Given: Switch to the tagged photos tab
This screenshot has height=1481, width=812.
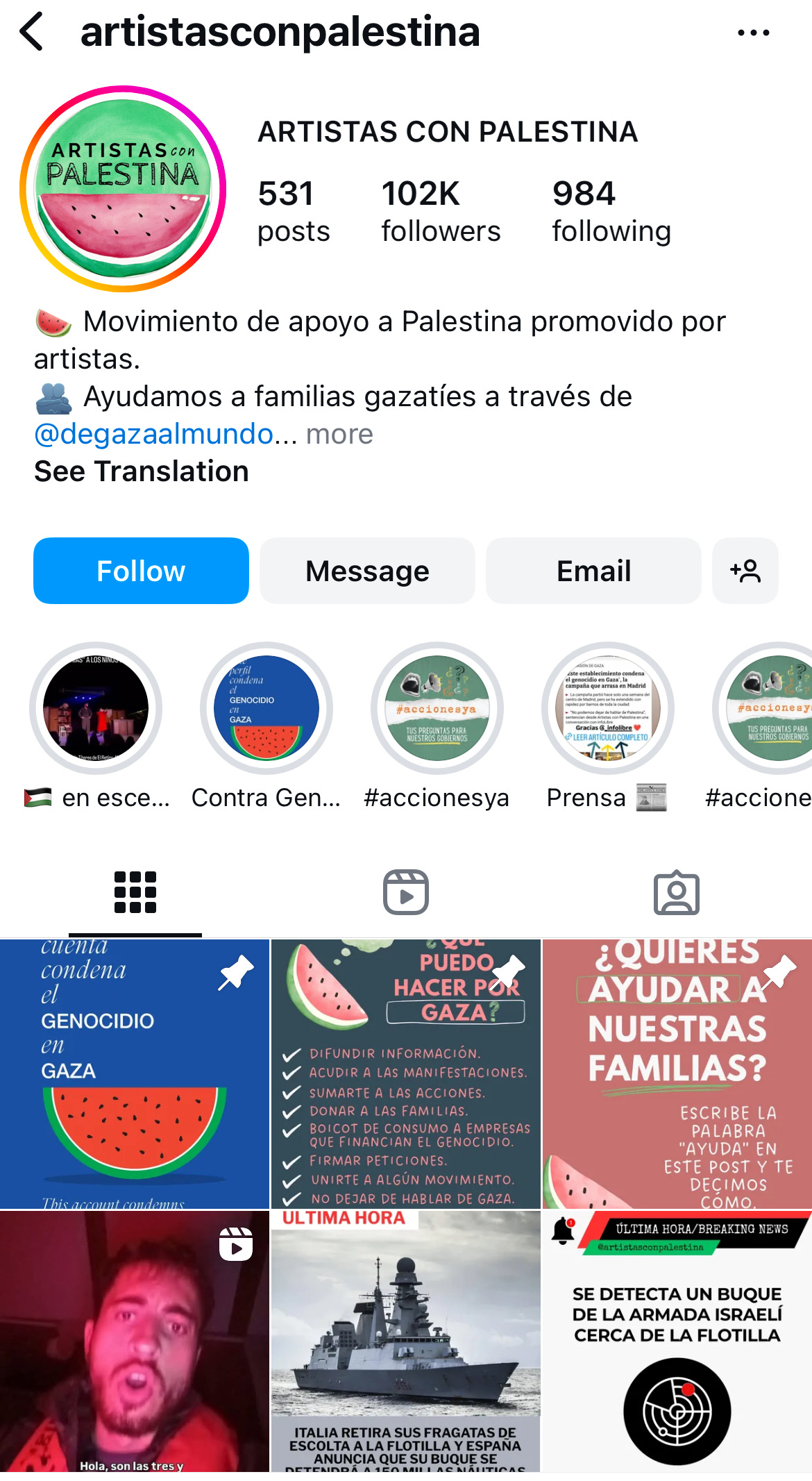Looking at the screenshot, I should coord(676,892).
